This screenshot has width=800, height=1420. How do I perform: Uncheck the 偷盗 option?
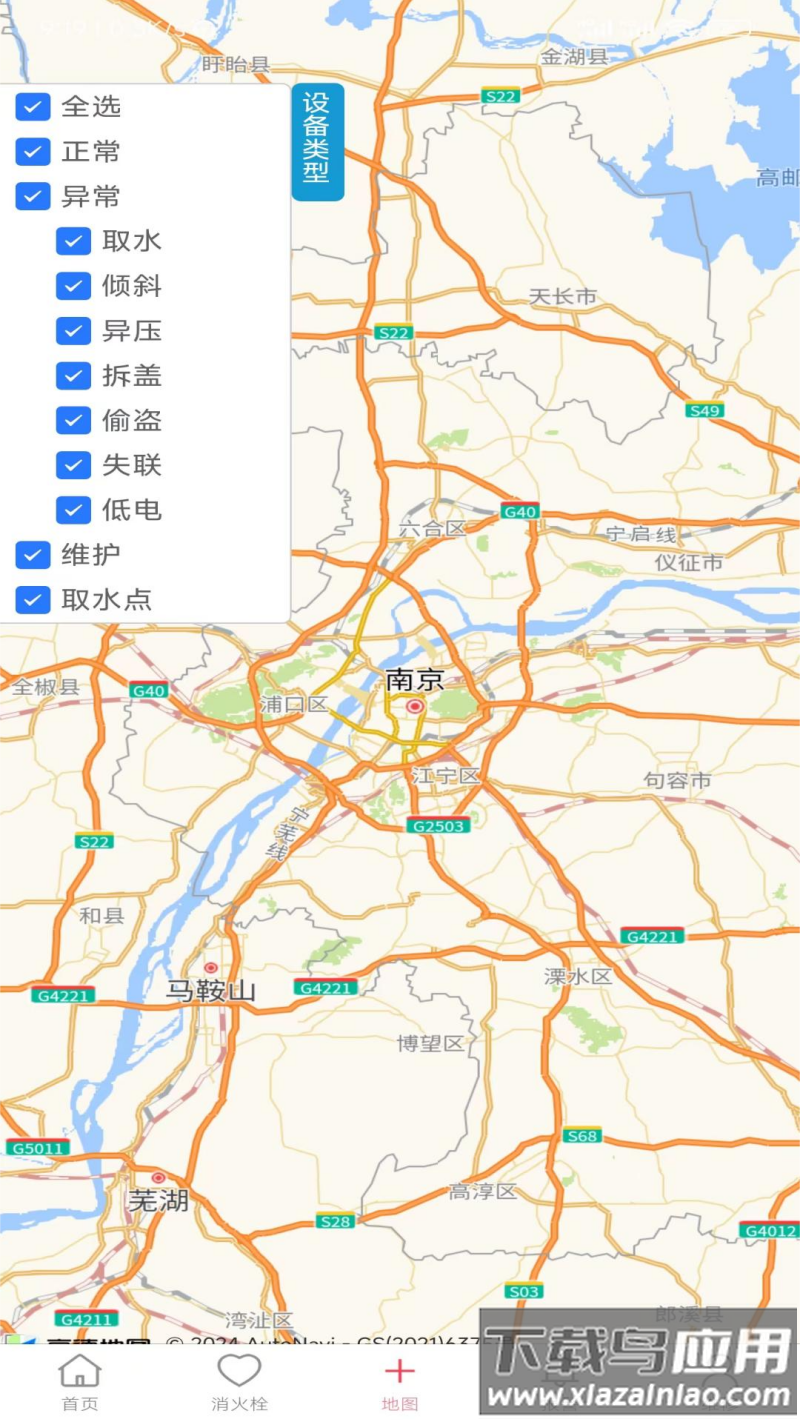(x=73, y=421)
